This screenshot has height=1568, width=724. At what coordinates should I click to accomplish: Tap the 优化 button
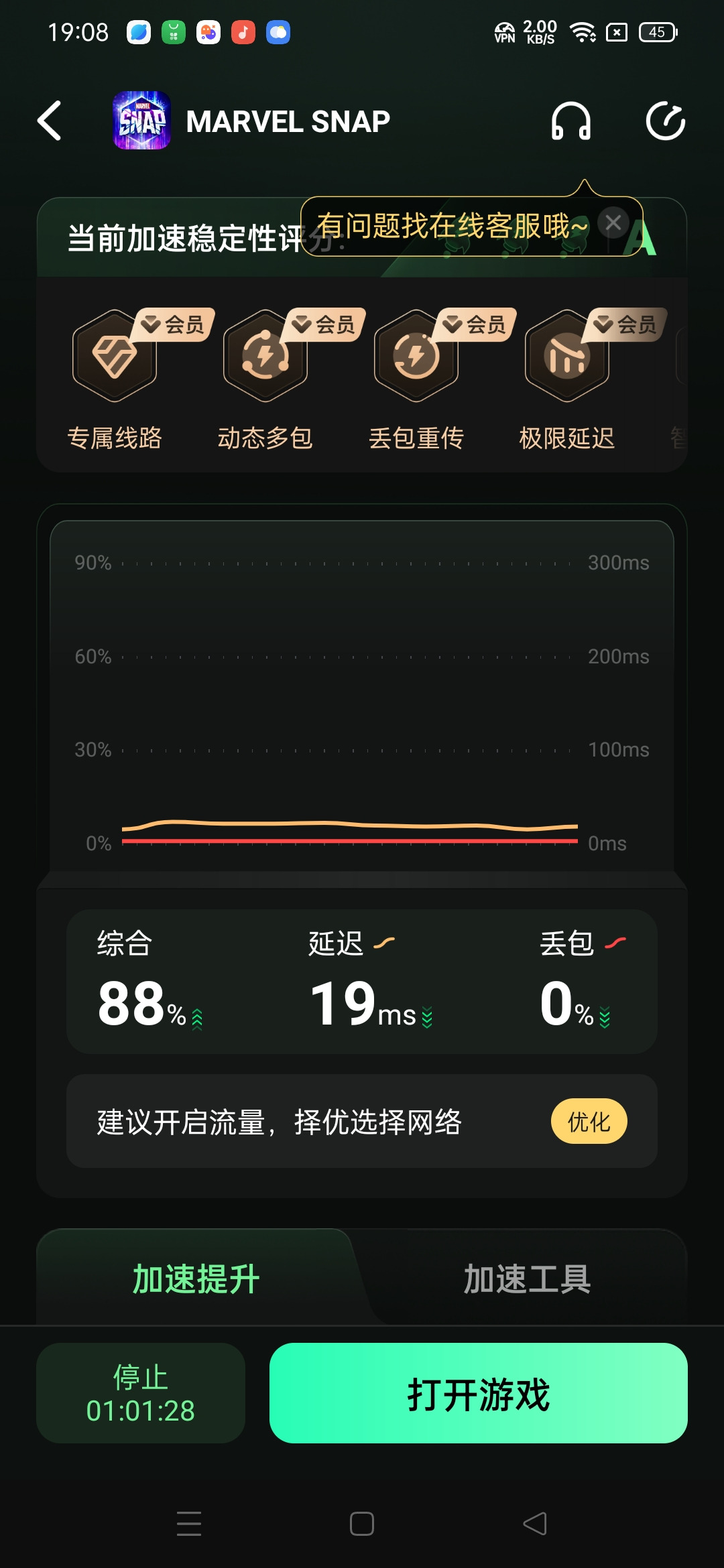[589, 1121]
